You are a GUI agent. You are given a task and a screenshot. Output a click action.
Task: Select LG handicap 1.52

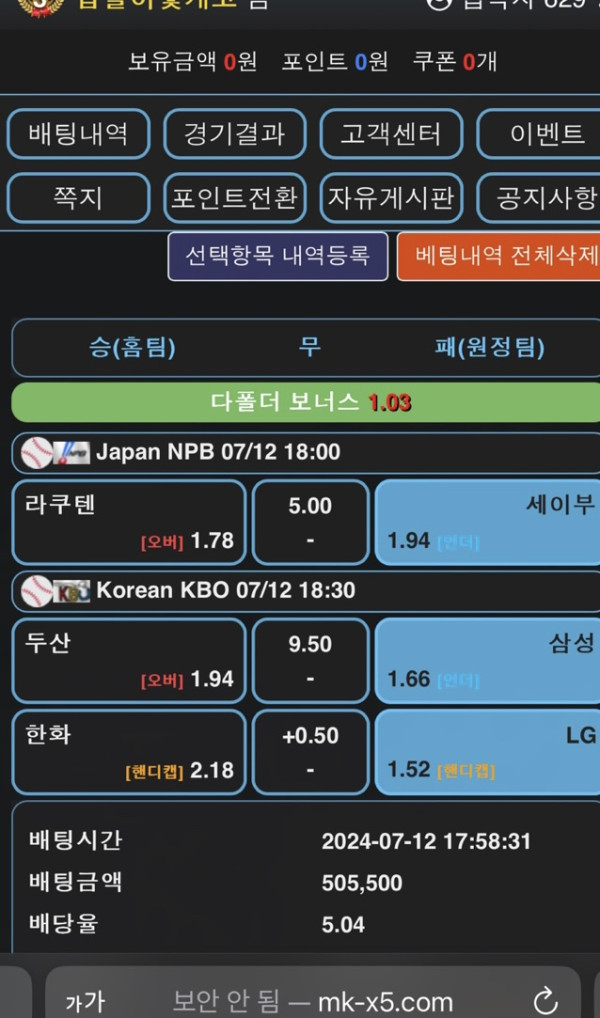pos(486,752)
